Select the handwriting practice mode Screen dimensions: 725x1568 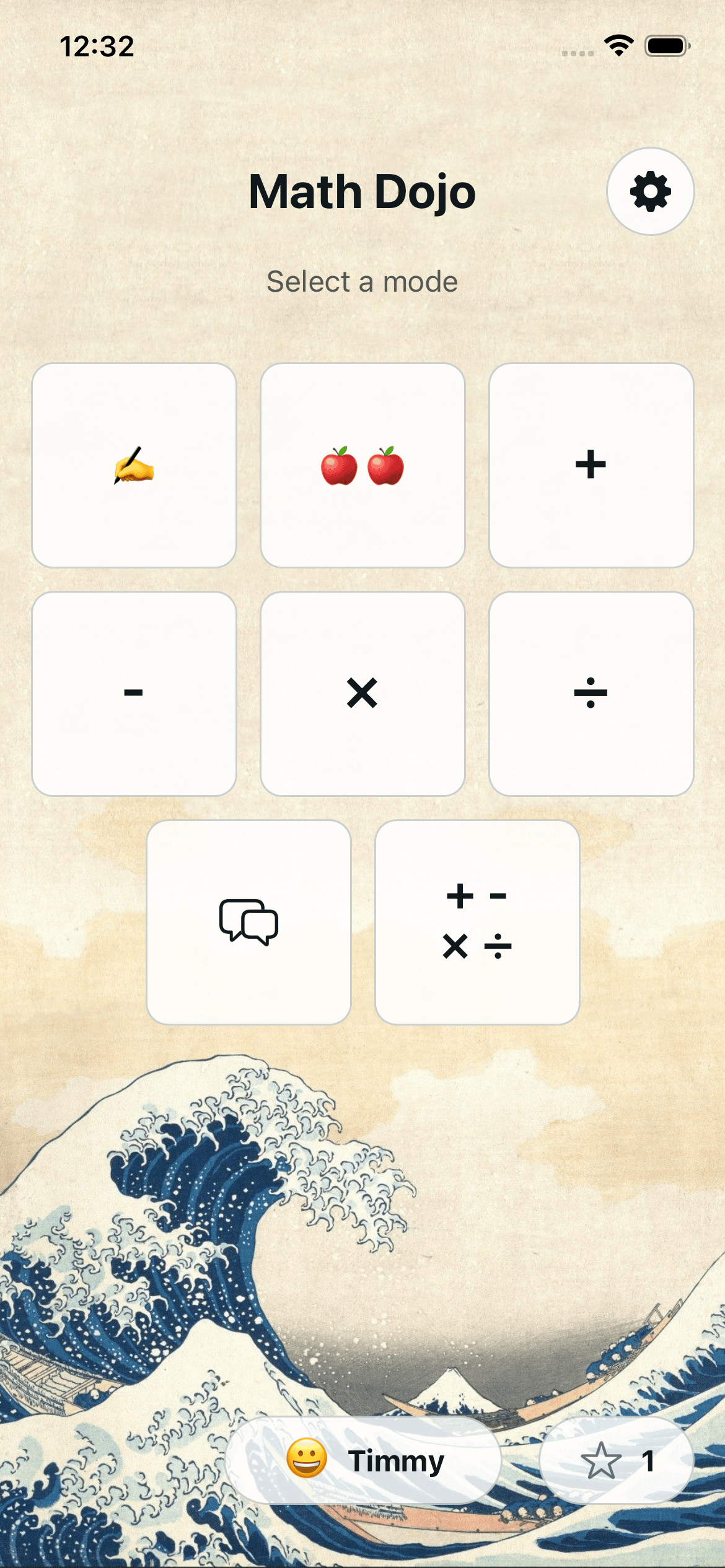coord(135,466)
